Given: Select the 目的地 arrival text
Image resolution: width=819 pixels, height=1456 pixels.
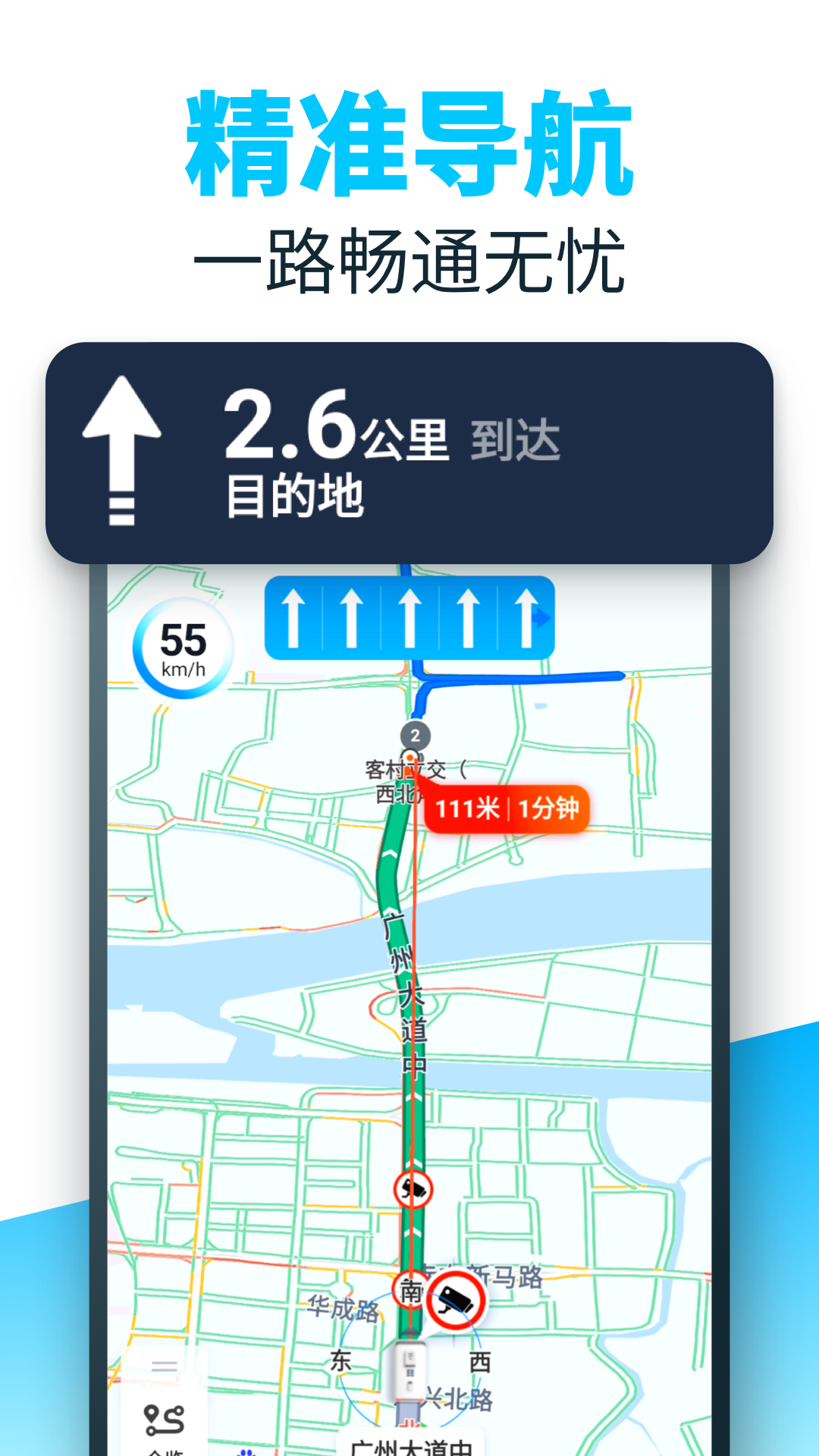Looking at the screenshot, I should pos(296,497).
